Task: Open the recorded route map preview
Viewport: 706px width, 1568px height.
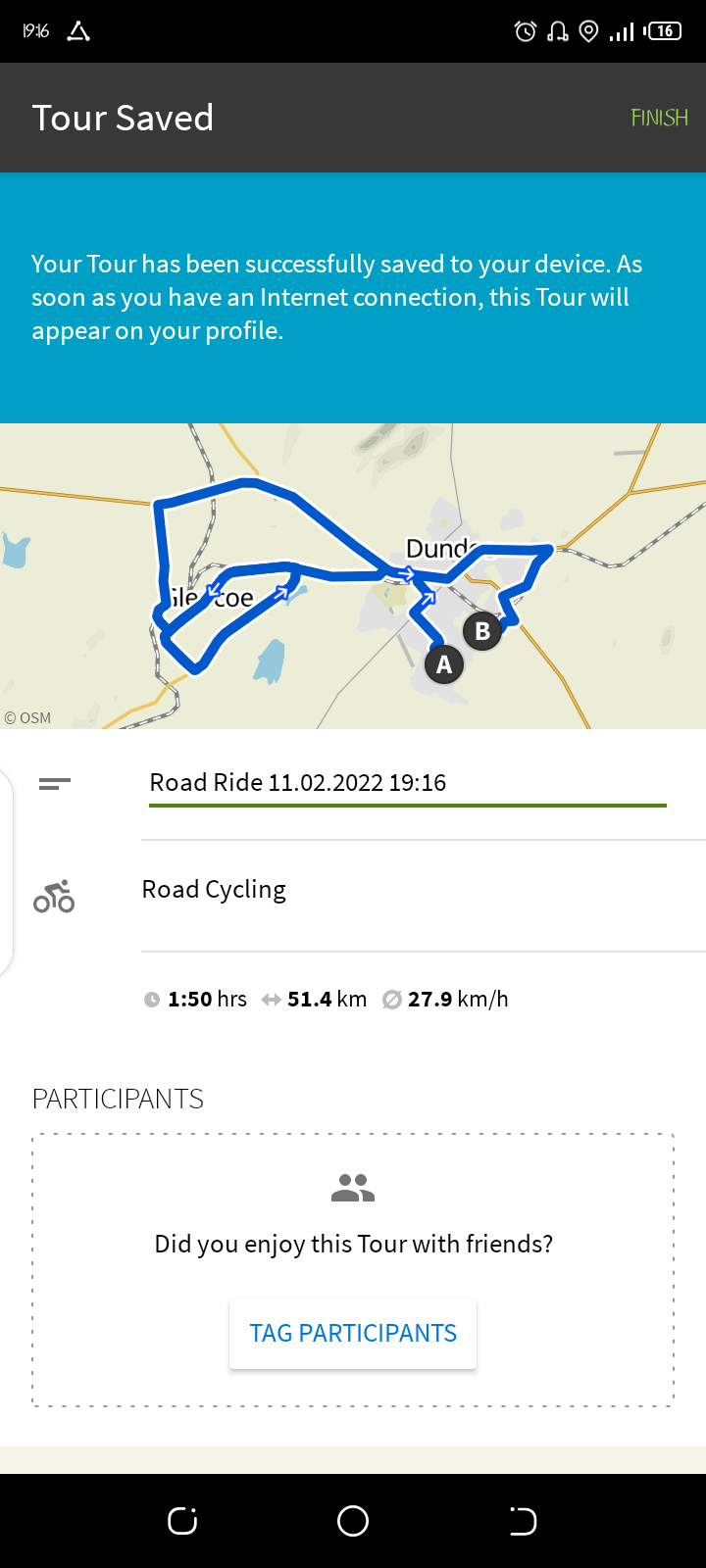Action: click(x=353, y=576)
